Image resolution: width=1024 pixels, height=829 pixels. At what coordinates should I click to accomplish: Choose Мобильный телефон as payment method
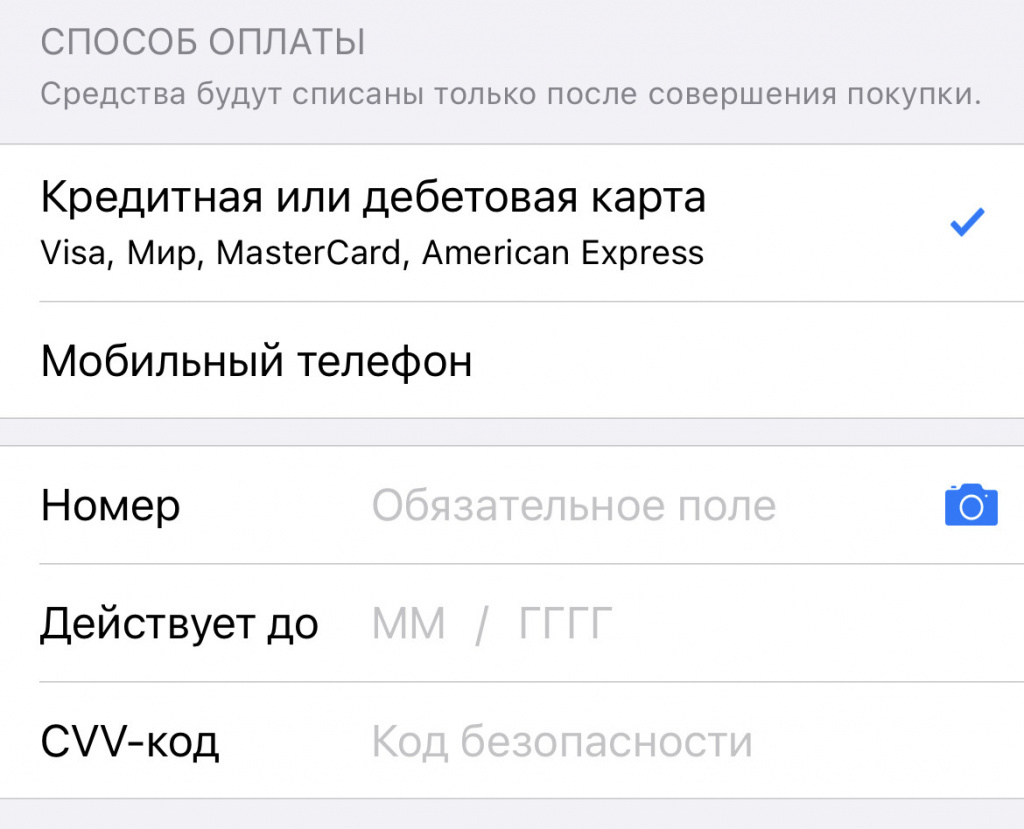(x=256, y=361)
